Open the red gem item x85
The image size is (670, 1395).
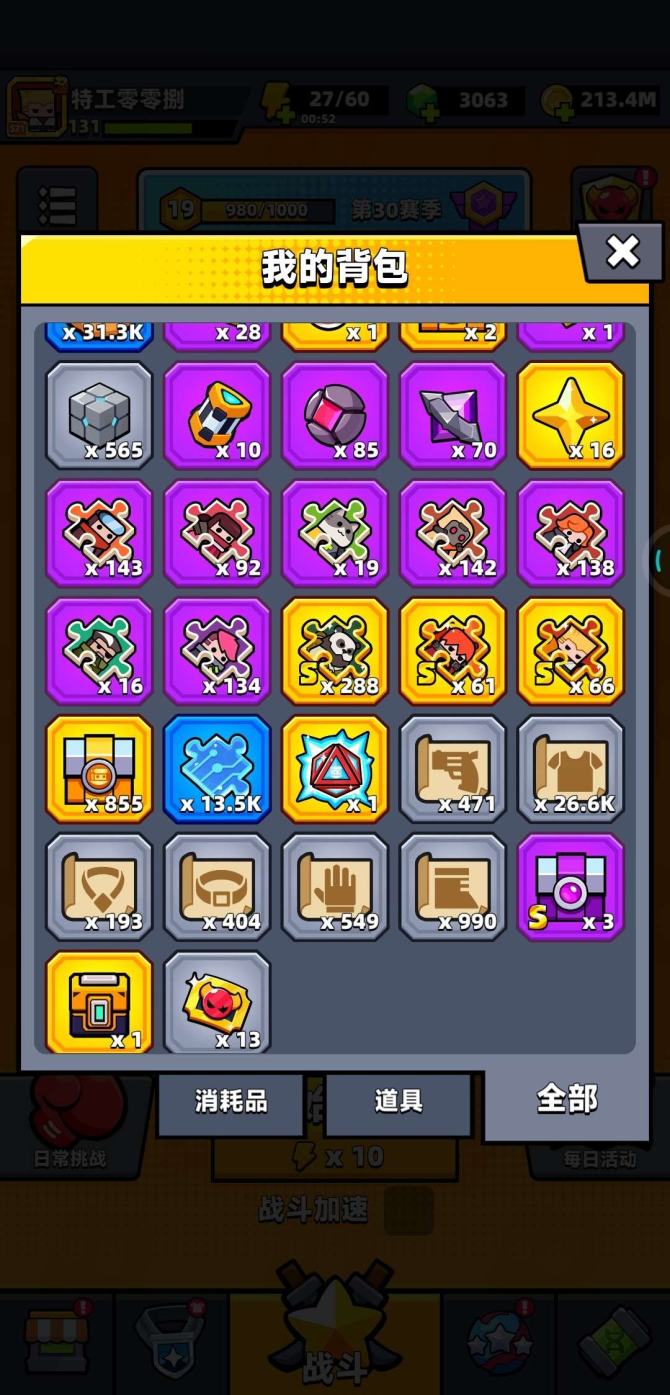coord(335,415)
